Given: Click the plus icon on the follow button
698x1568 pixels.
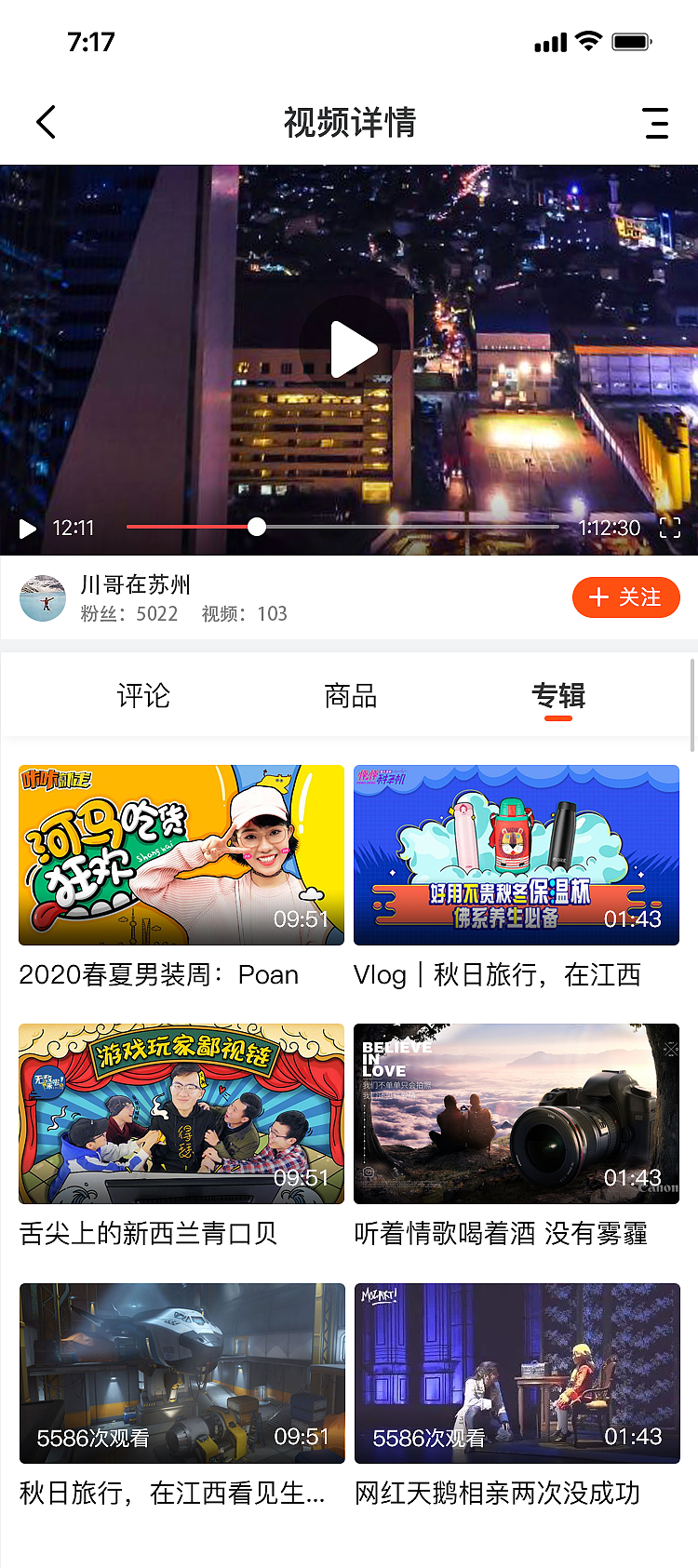Looking at the screenshot, I should pos(599,597).
